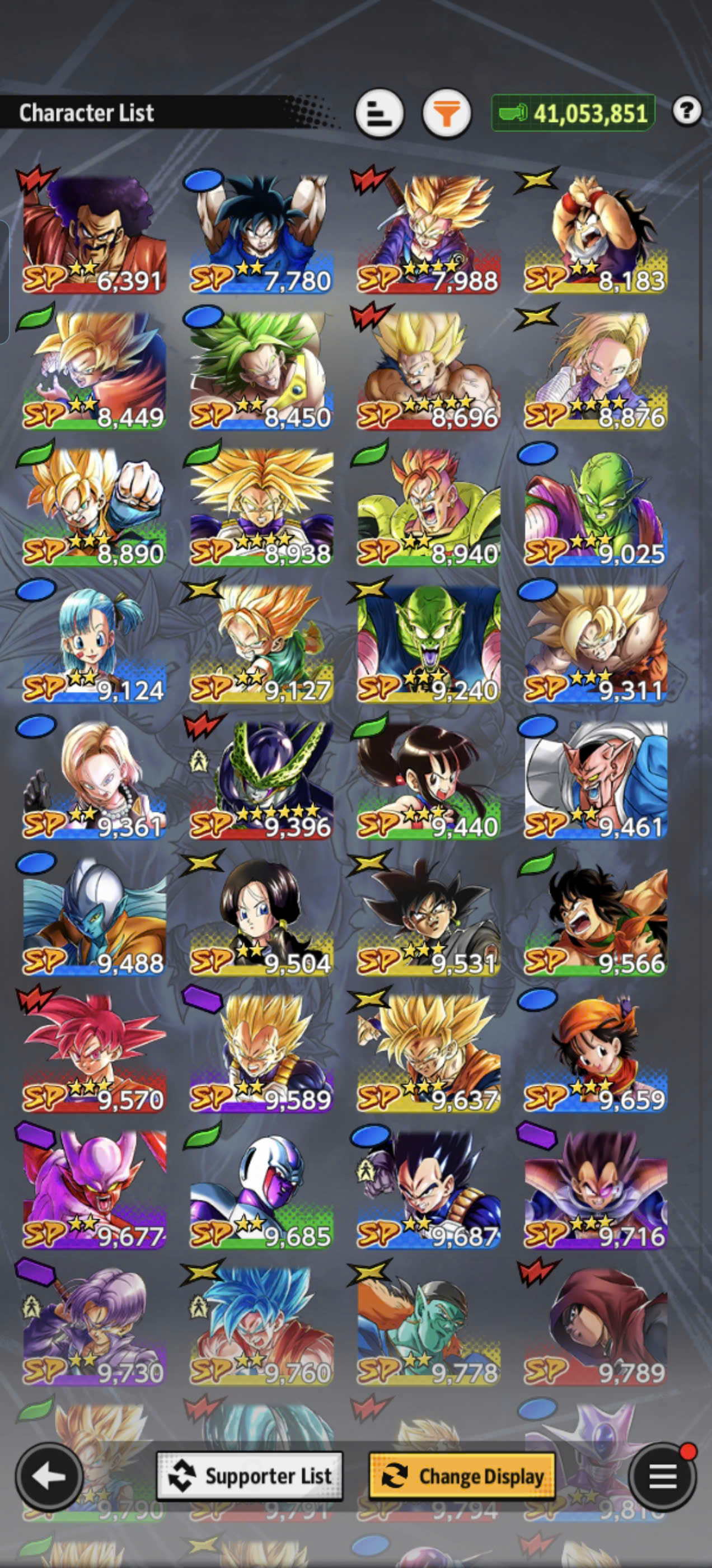Open the hamburger menu button

click(663, 1476)
